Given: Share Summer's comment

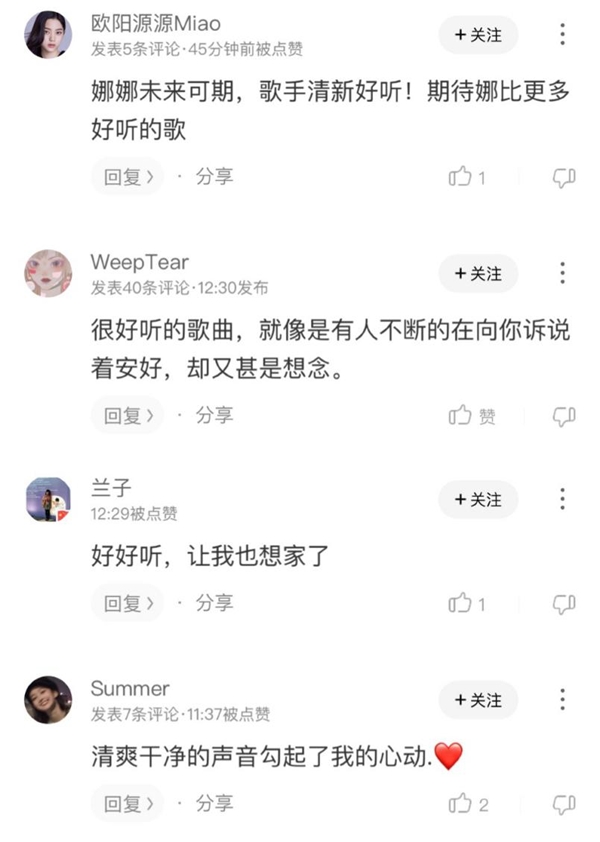Looking at the screenshot, I should point(214,803).
